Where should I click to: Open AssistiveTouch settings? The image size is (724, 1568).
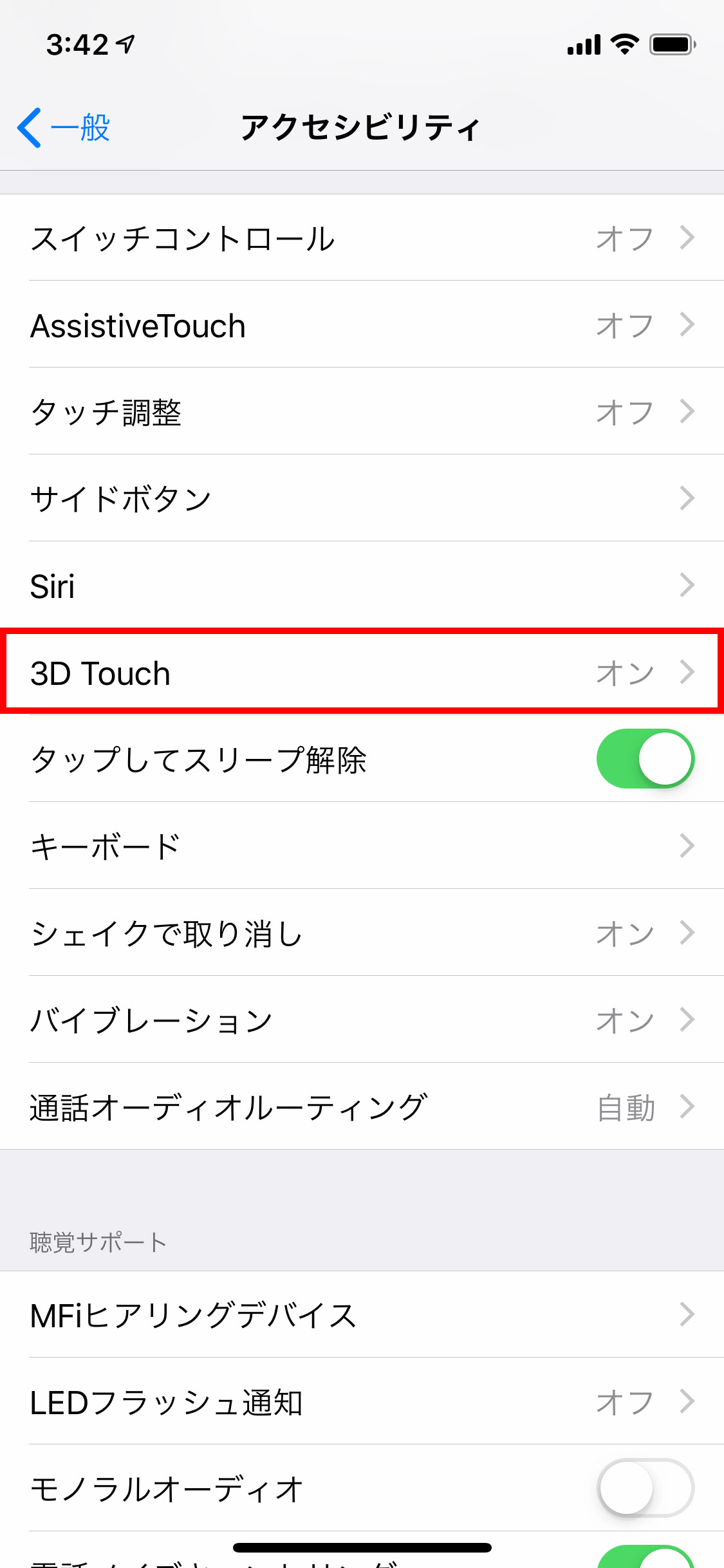click(x=362, y=325)
